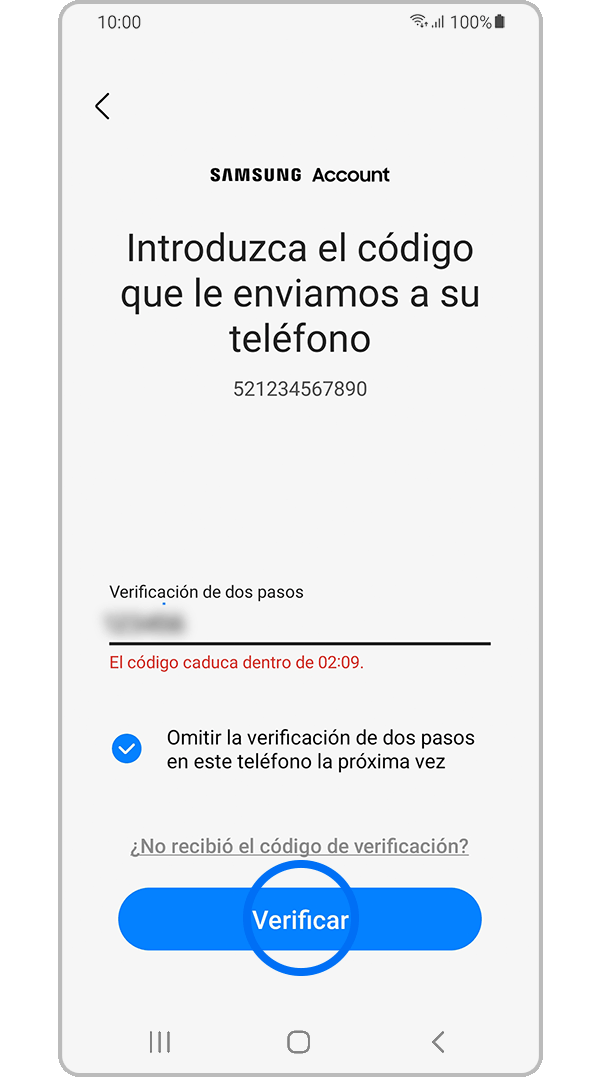Tap the two-step verification code field
Screen dimensions: 600x1077
(299, 624)
